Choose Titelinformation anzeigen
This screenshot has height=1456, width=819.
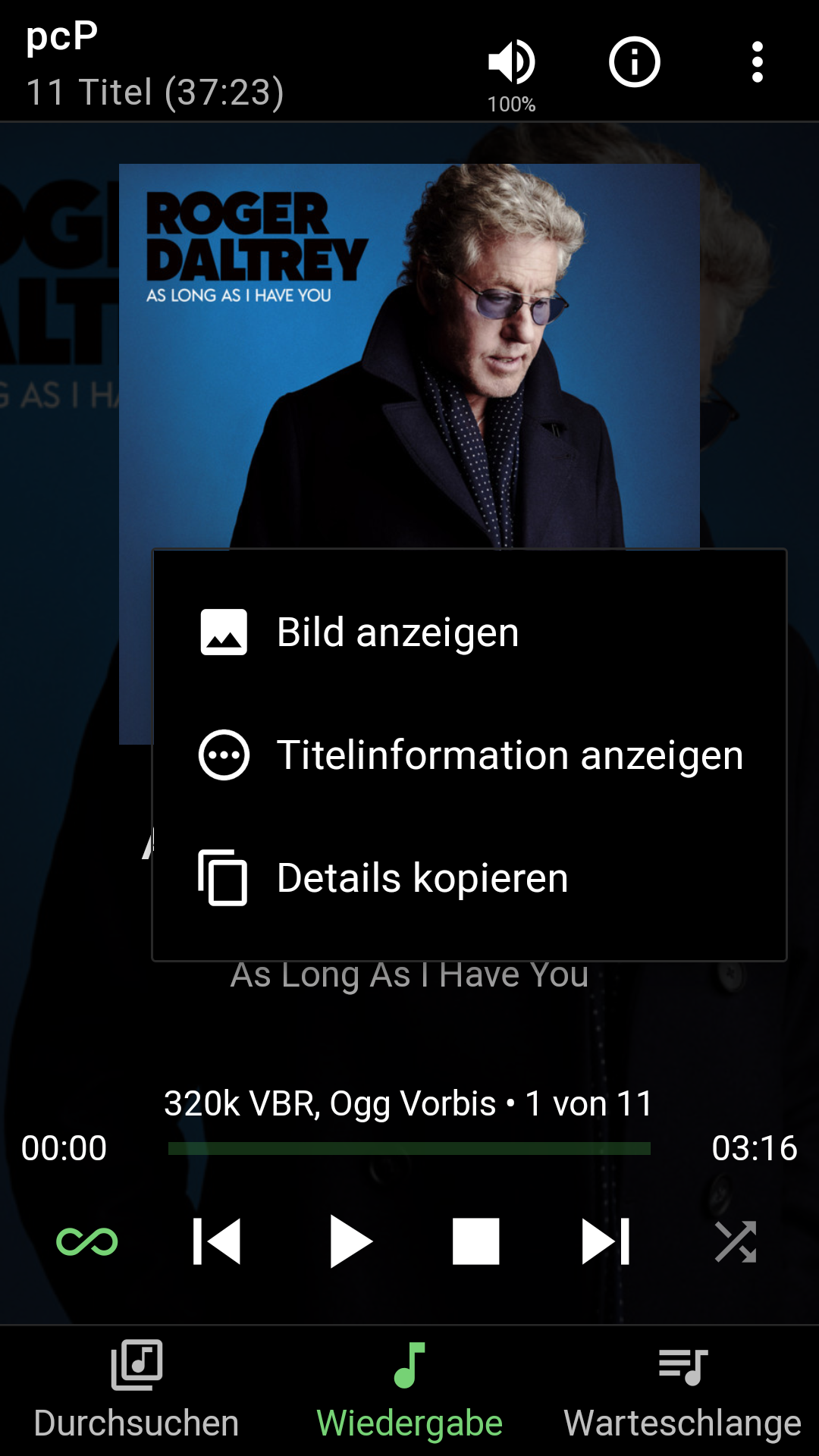(x=469, y=755)
